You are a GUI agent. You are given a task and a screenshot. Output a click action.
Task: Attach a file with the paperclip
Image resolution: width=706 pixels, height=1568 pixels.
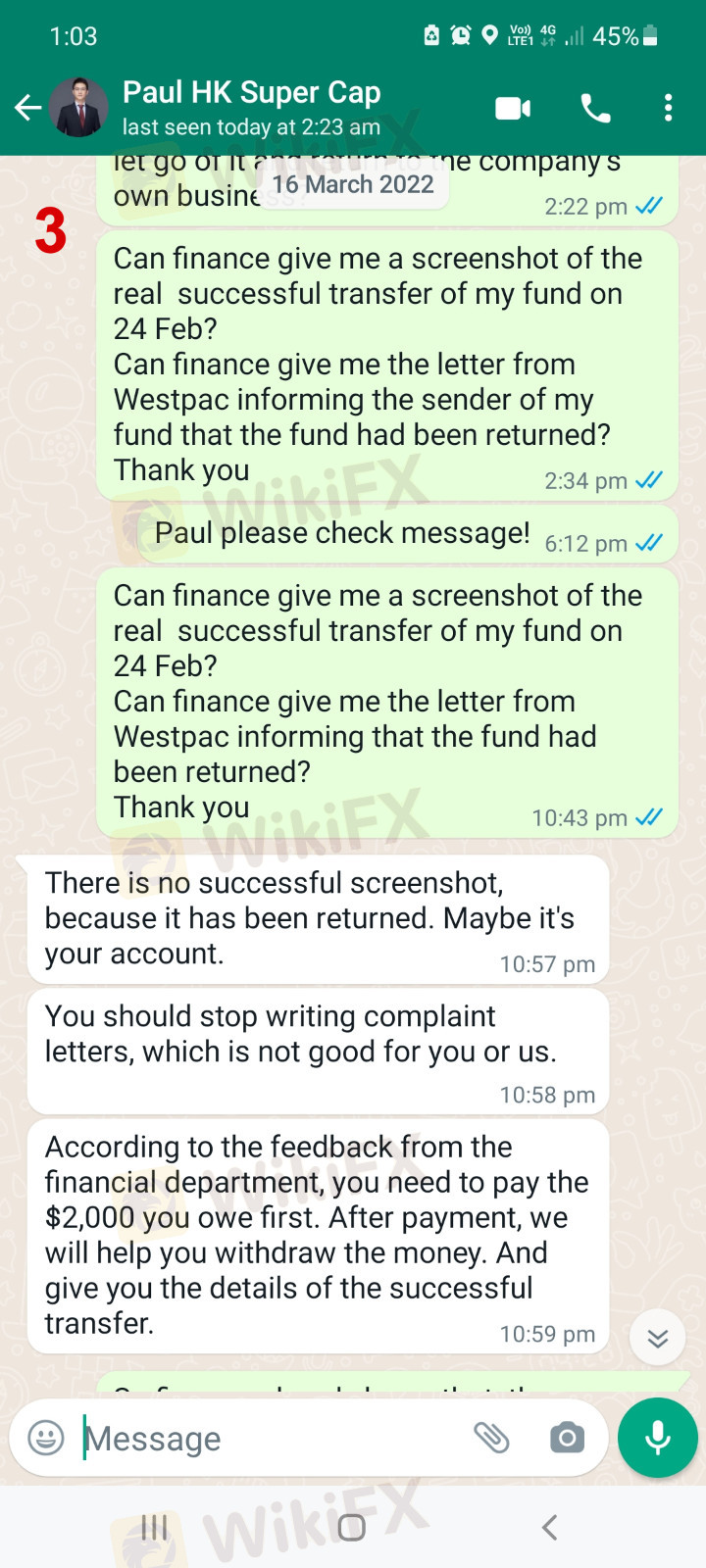click(x=491, y=1438)
